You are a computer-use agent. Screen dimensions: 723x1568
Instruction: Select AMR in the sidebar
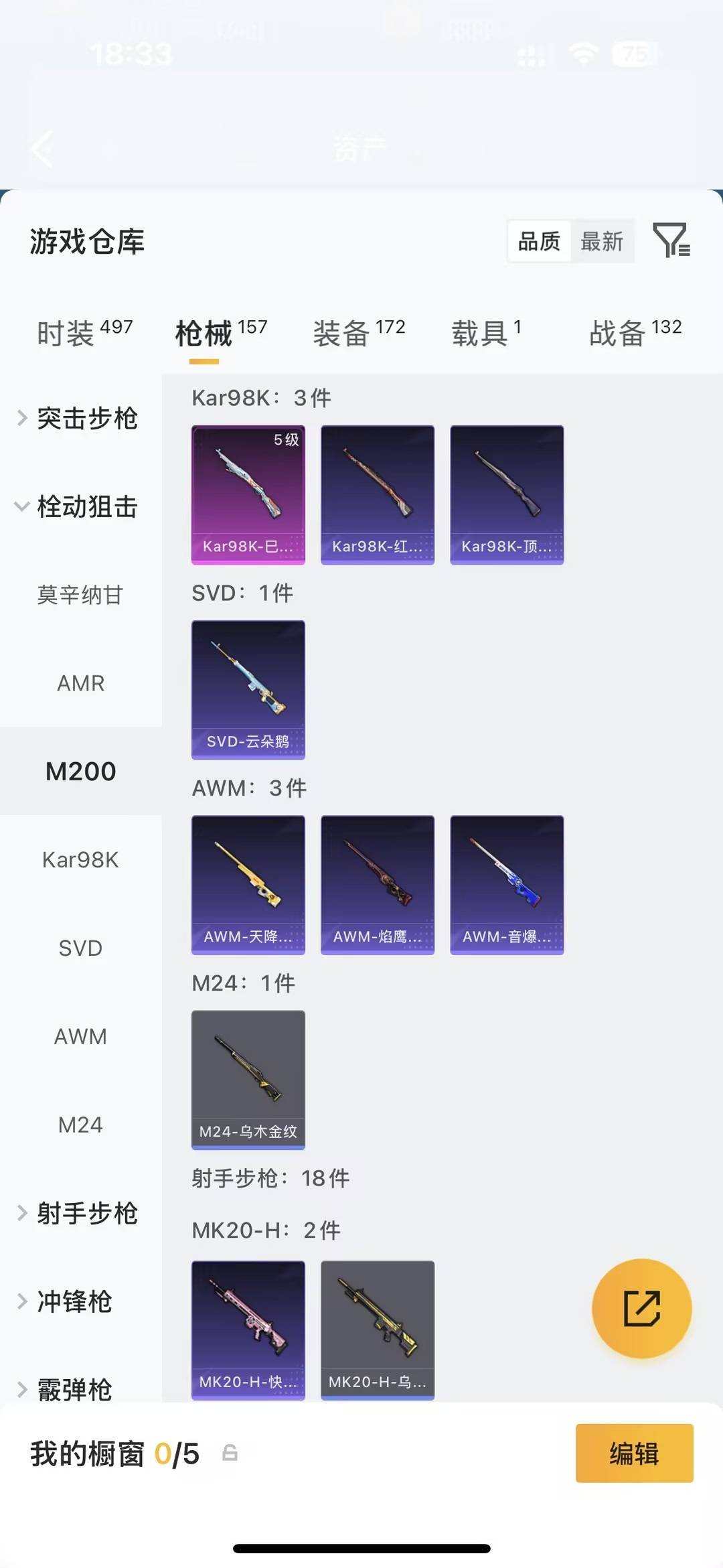click(81, 683)
